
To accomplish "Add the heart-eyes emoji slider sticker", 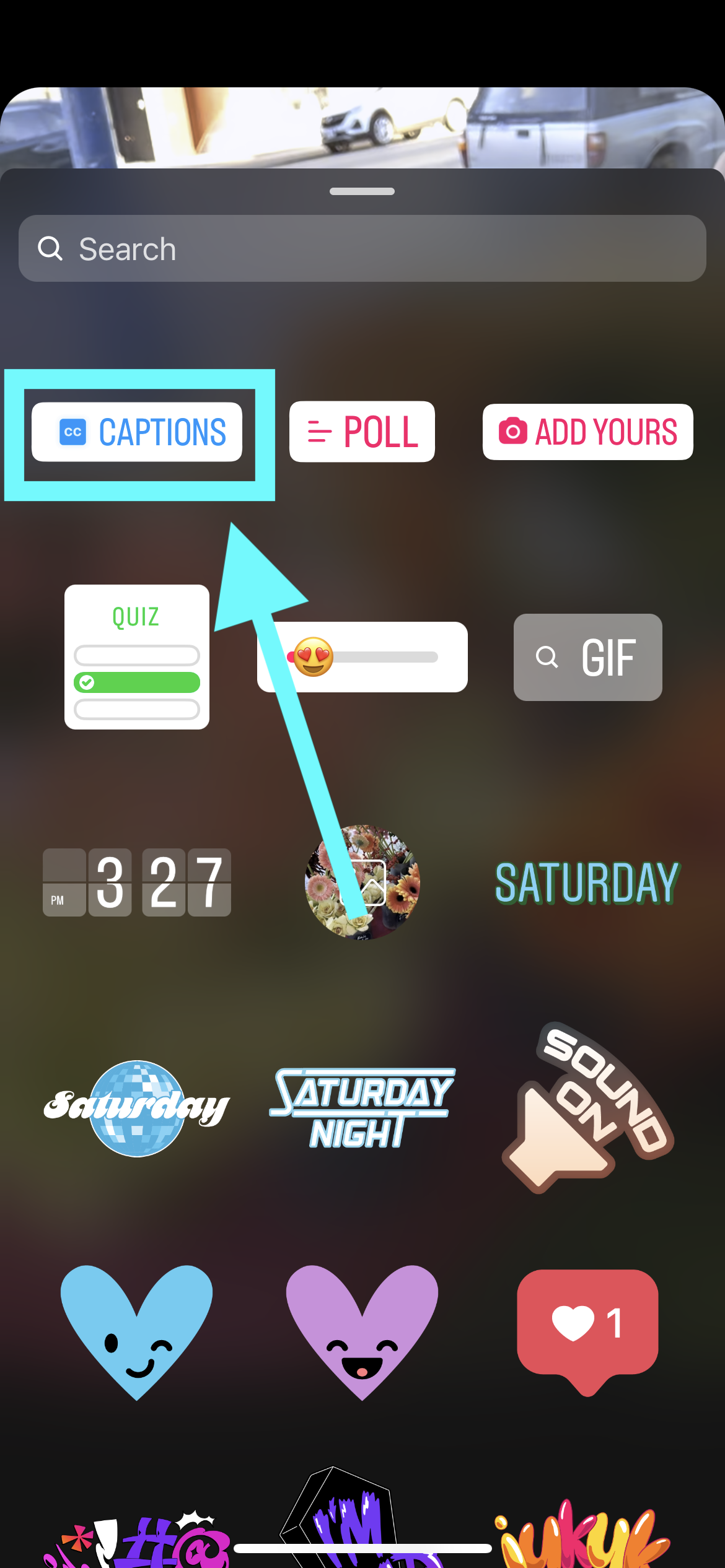I will (x=362, y=657).
